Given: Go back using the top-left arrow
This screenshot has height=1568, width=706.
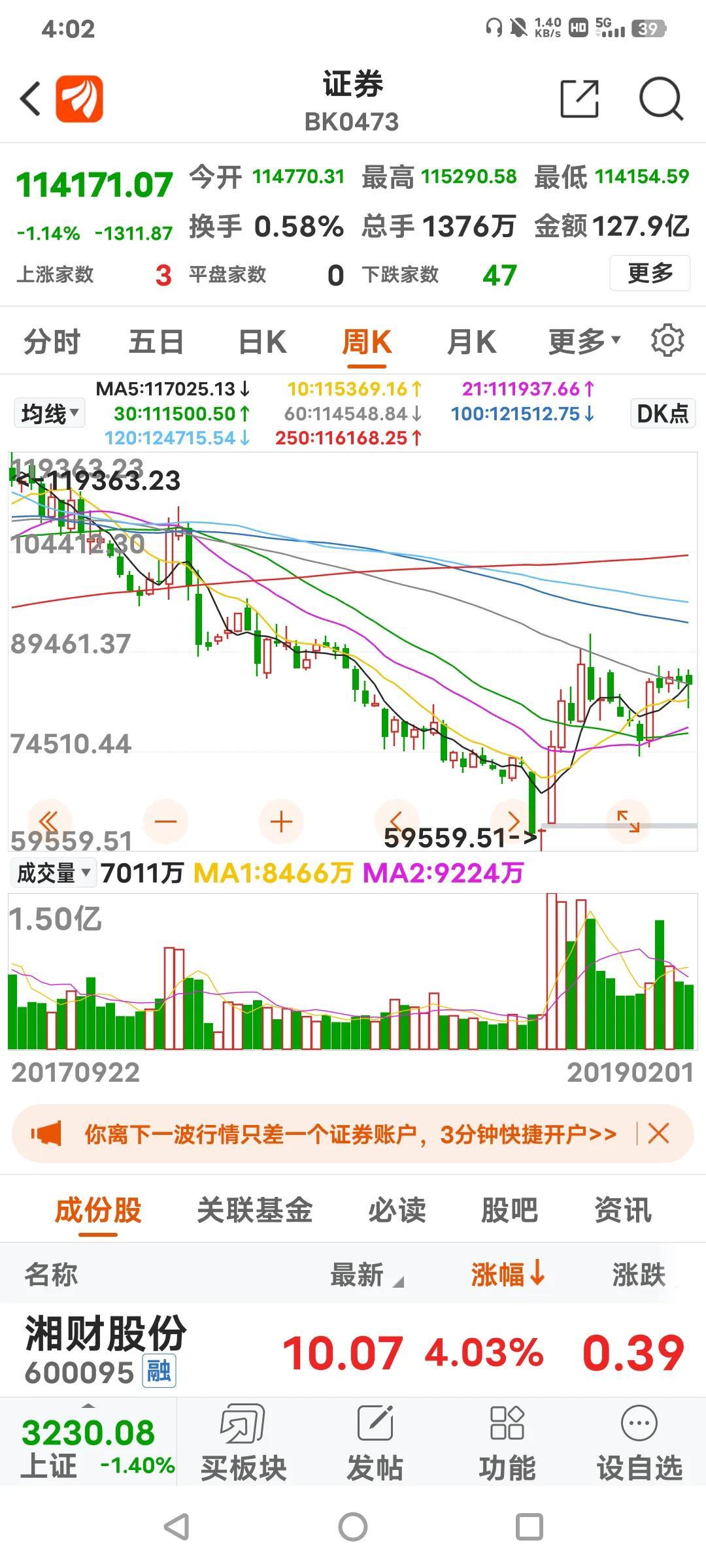Looking at the screenshot, I should click(x=31, y=99).
